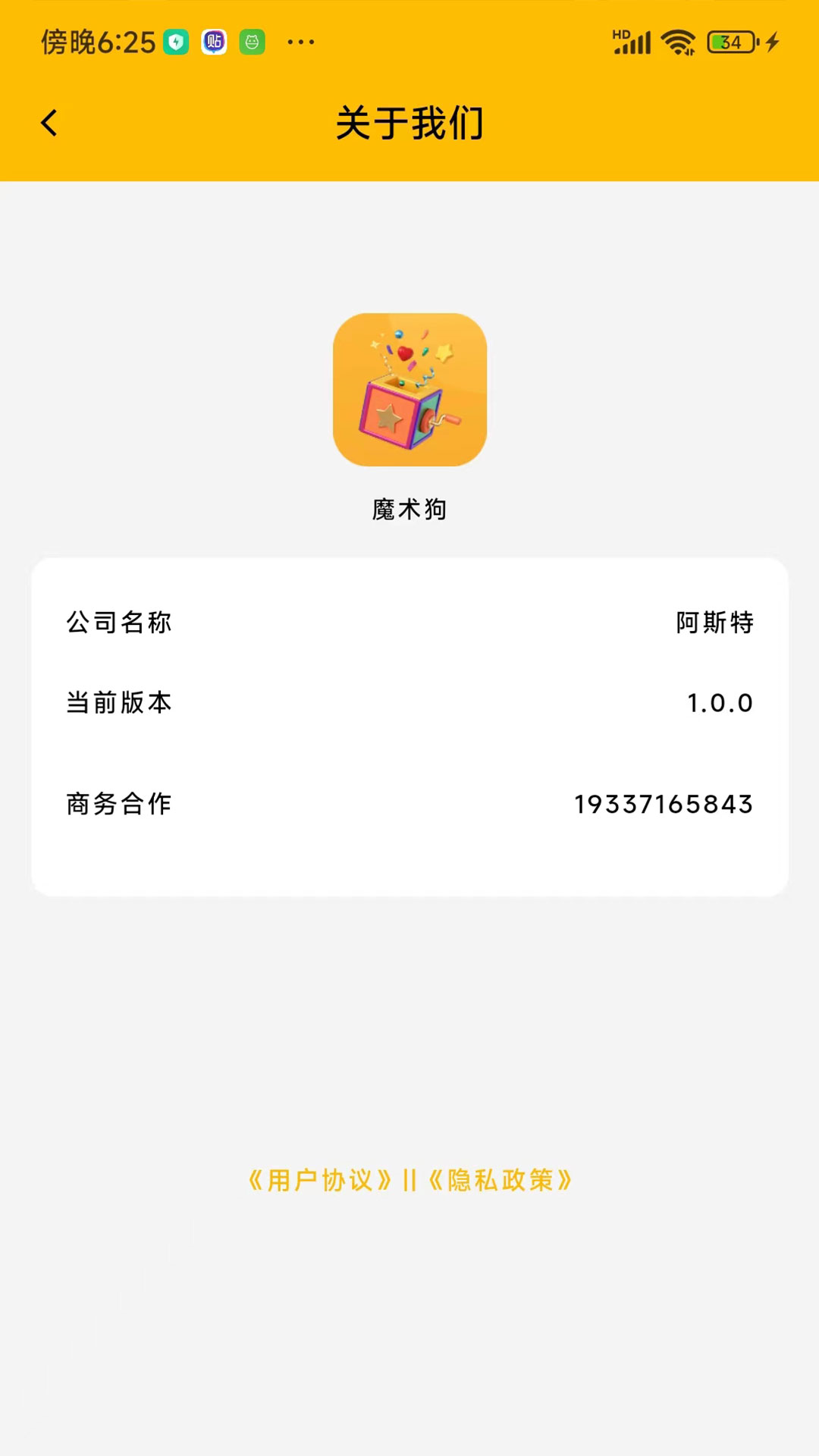Tap the green shield icon in status bar
Screen dimensions: 819x1456
click(176, 42)
